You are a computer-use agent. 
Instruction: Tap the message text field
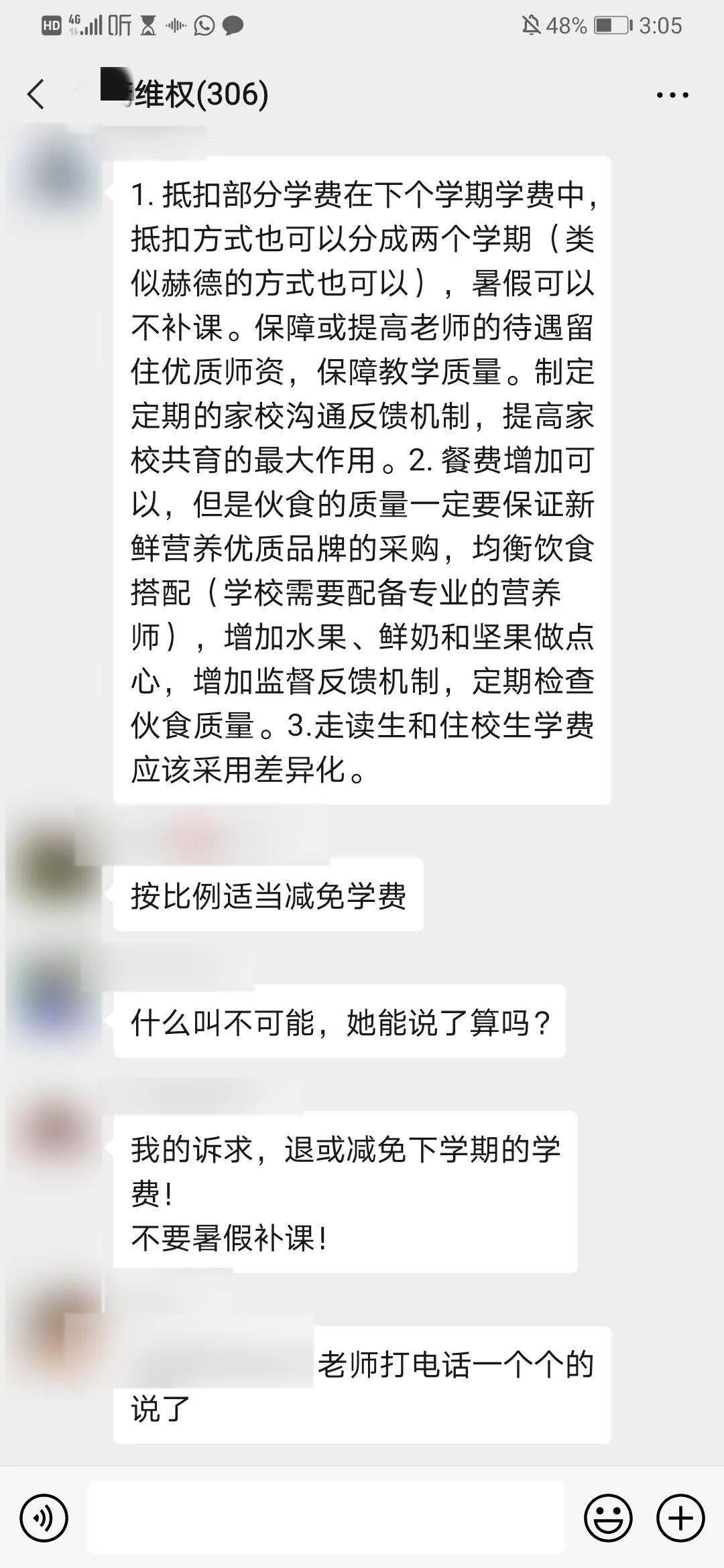(325, 1517)
